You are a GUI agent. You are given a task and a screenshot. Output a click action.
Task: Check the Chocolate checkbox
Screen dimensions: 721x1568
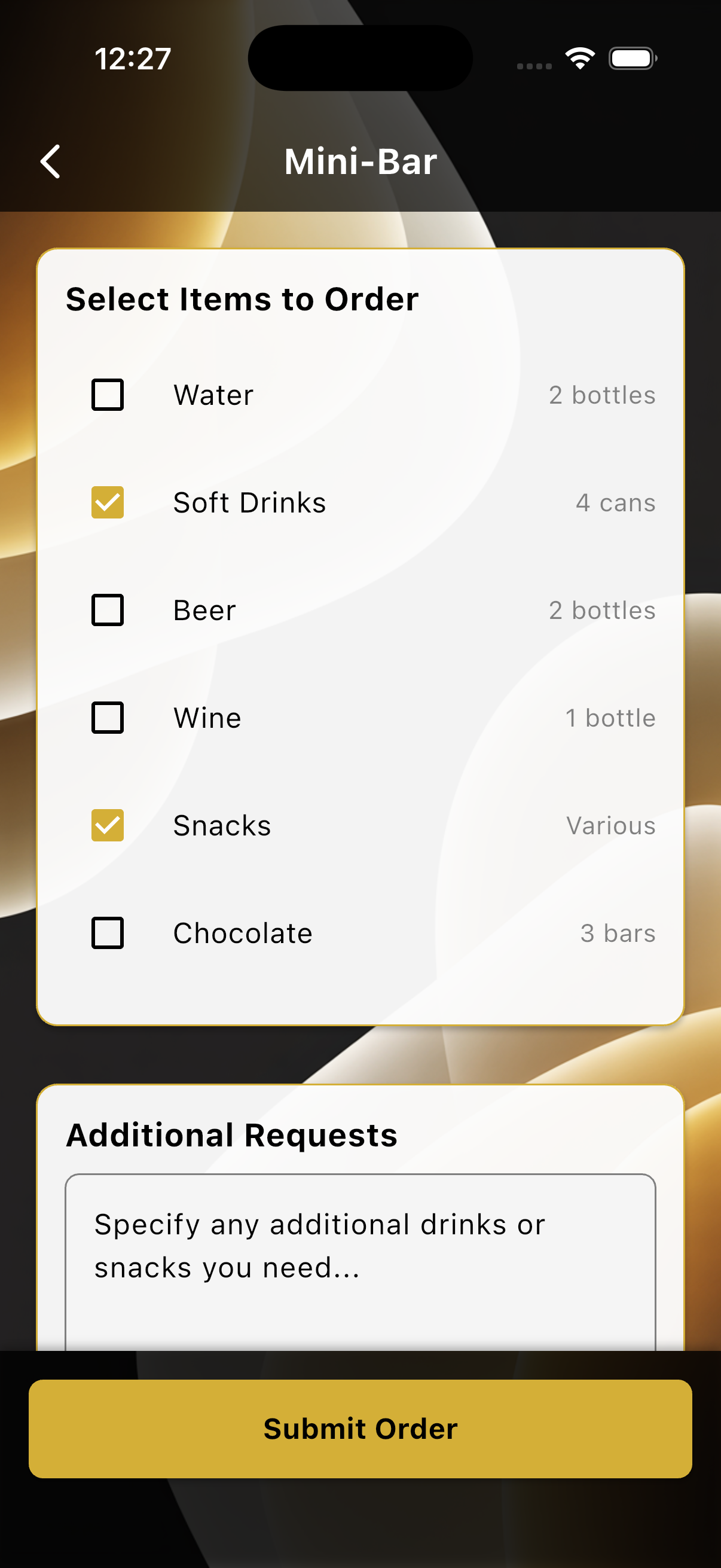(x=107, y=933)
